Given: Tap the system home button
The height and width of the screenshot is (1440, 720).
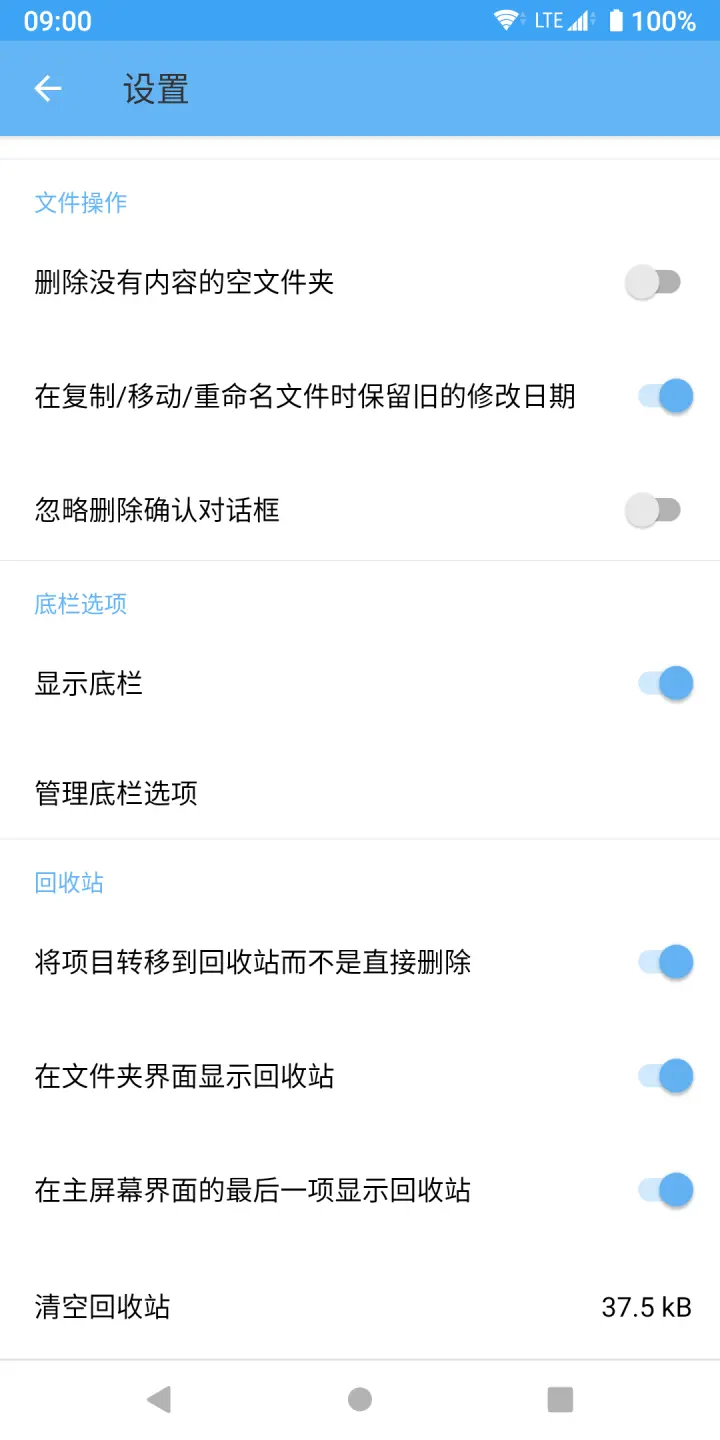Looking at the screenshot, I should point(360,1399).
